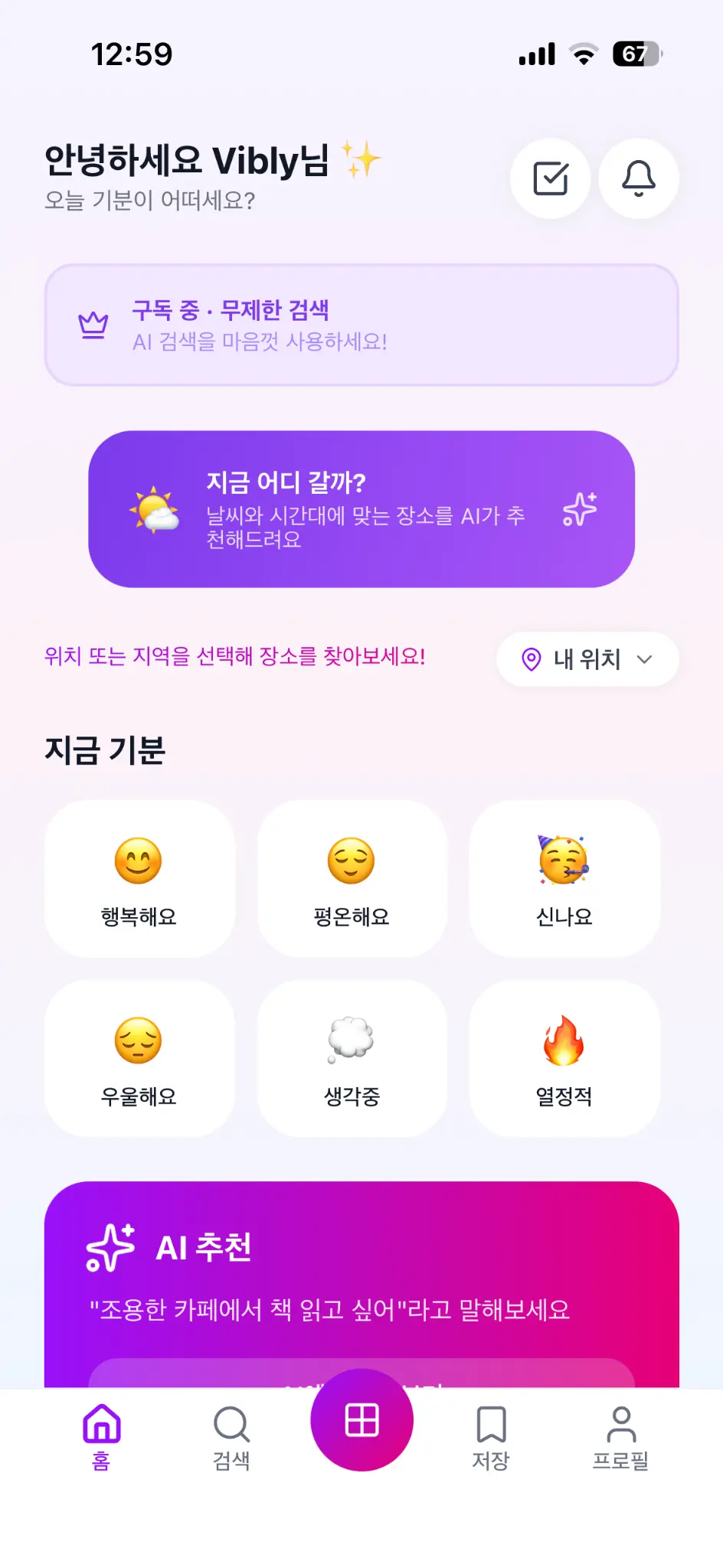
Task: Pick the 신나요 mood
Action: [x=564, y=879]
